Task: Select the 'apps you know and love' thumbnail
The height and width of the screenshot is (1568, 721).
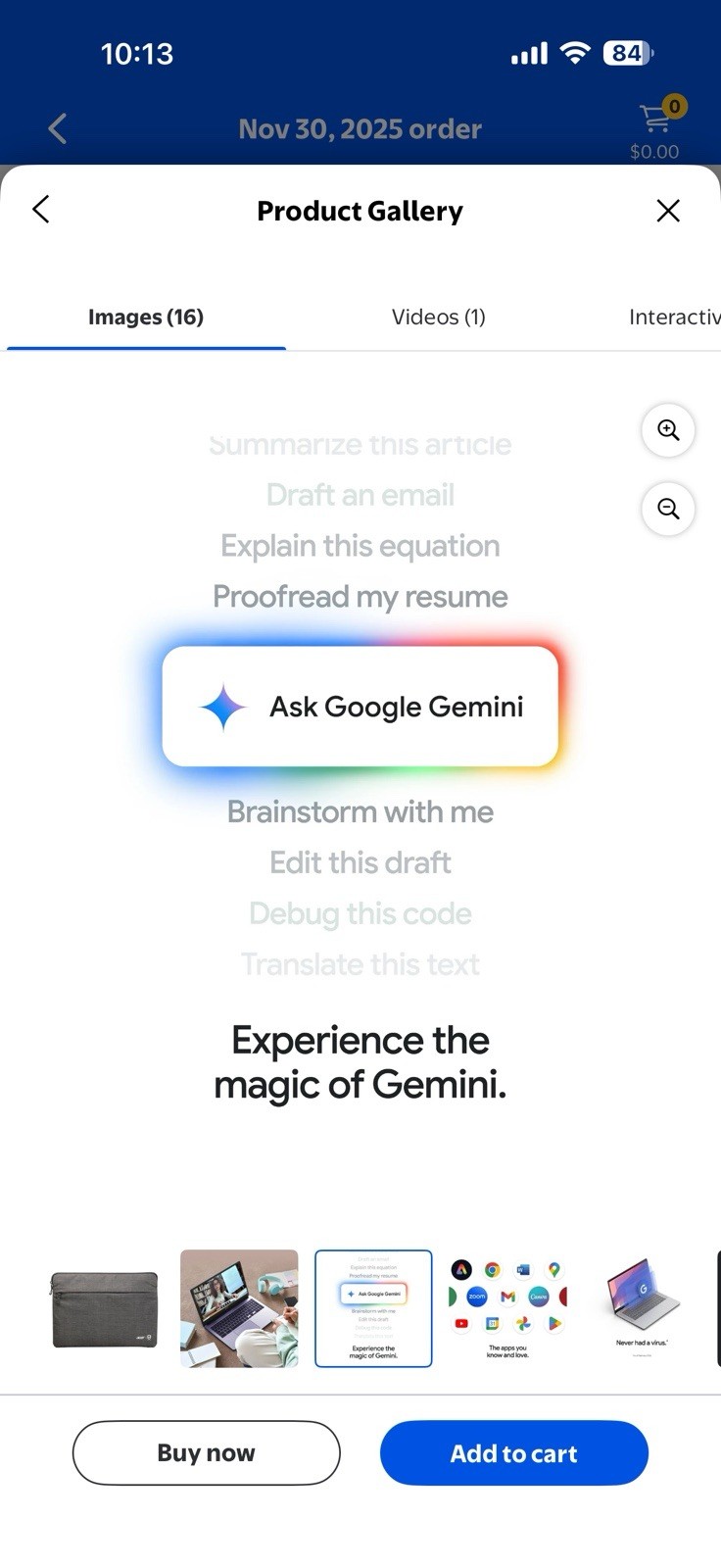Action: point(507,1308)
